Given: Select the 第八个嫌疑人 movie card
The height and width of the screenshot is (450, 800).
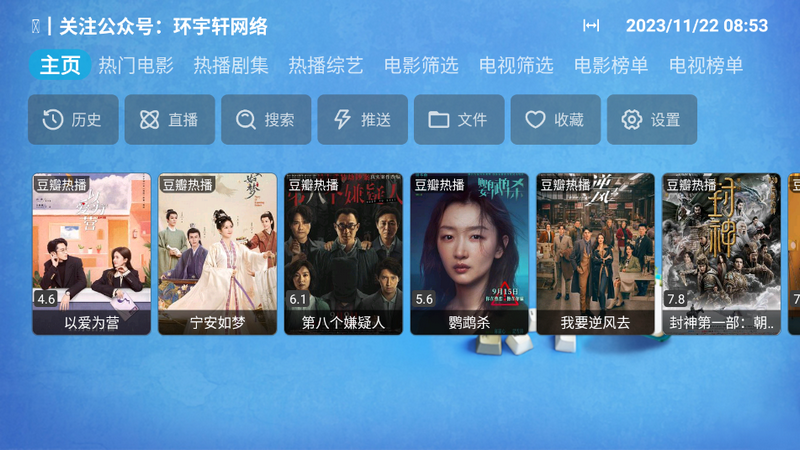Looking at the screenshot, I should click(x=344, y=253).
